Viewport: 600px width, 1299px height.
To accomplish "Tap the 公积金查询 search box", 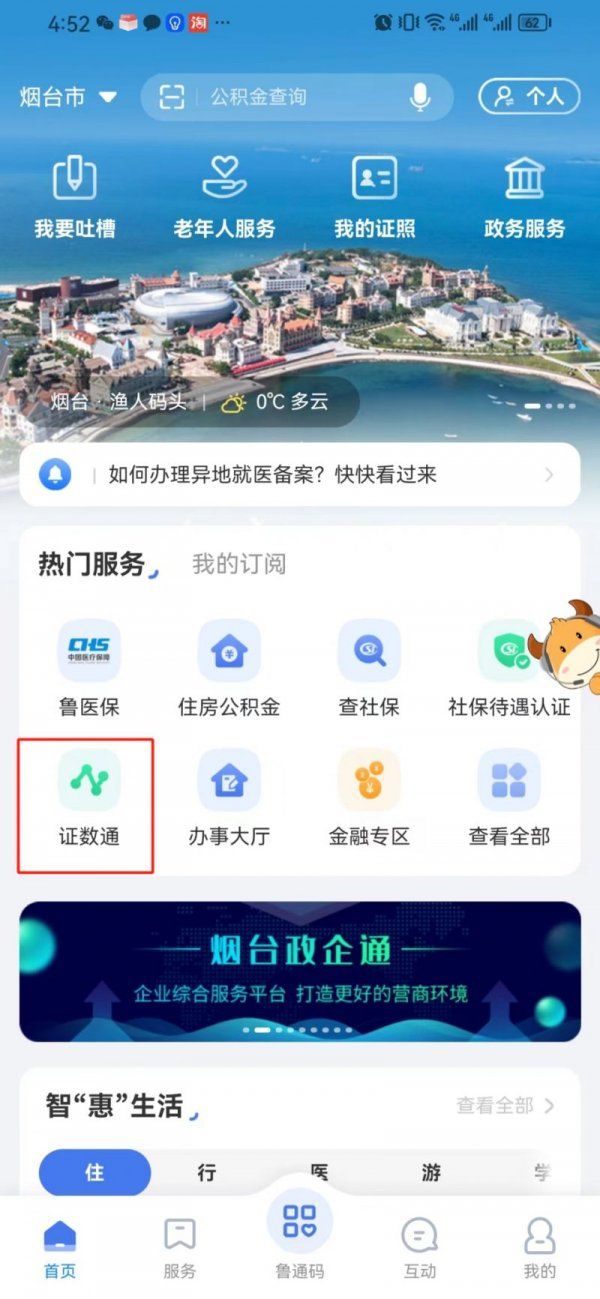I will pyautogui.click(x=290, y=97).
